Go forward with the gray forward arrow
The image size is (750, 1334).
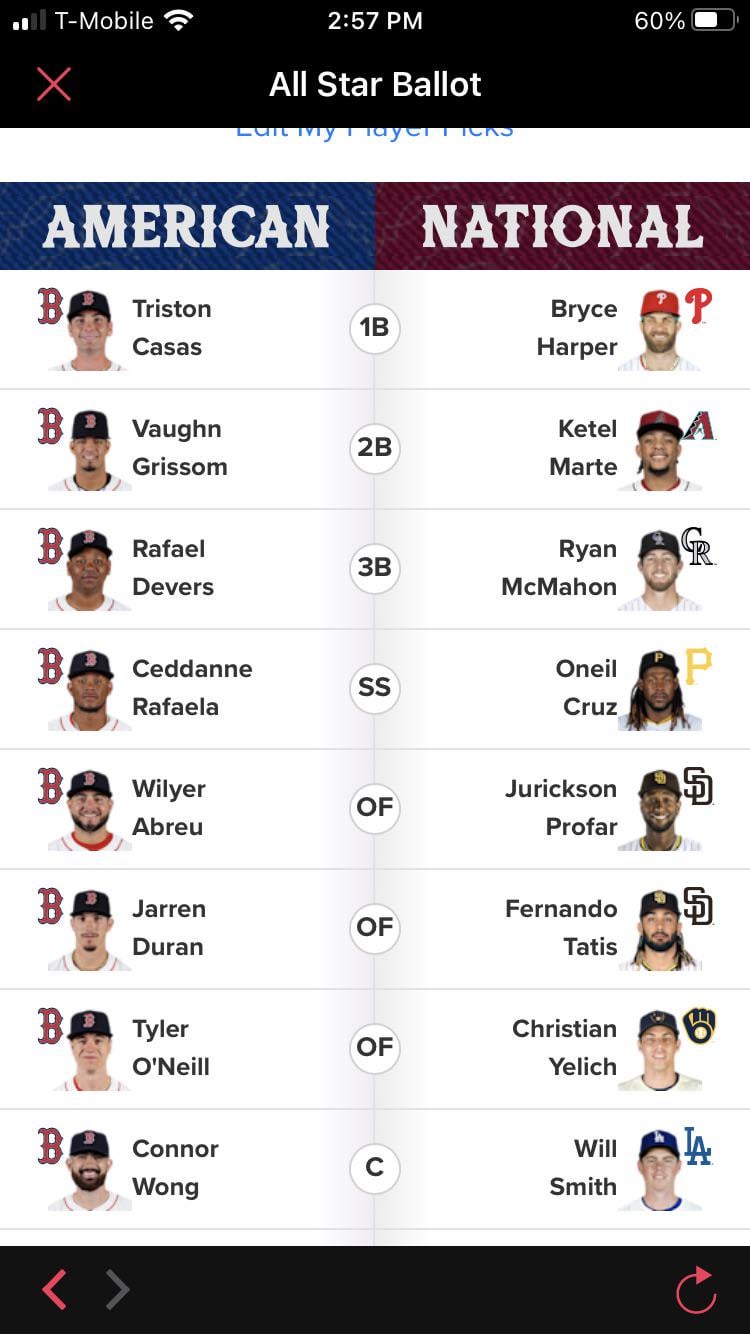coord(117,1290)
